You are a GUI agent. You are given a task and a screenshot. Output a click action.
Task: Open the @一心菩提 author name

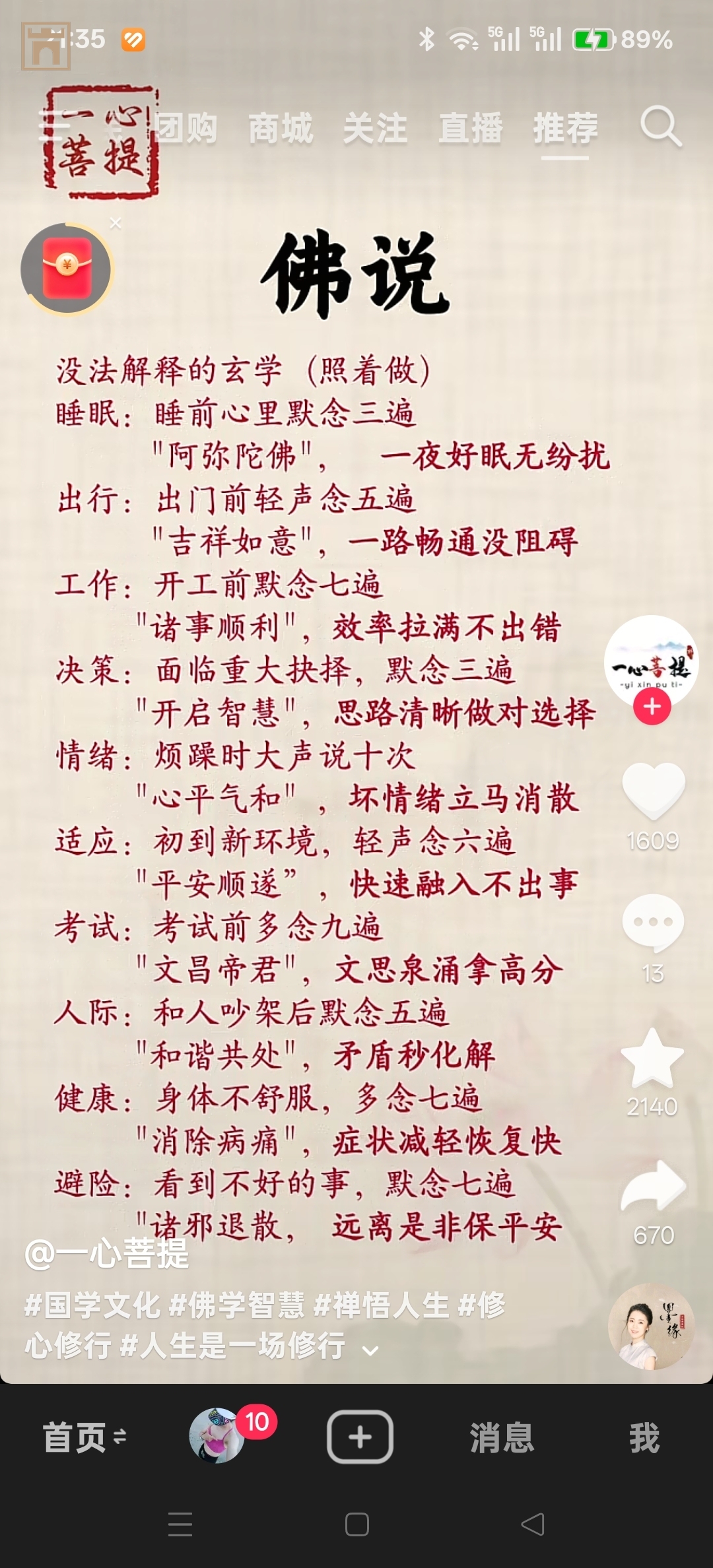tap(107, 1254)
